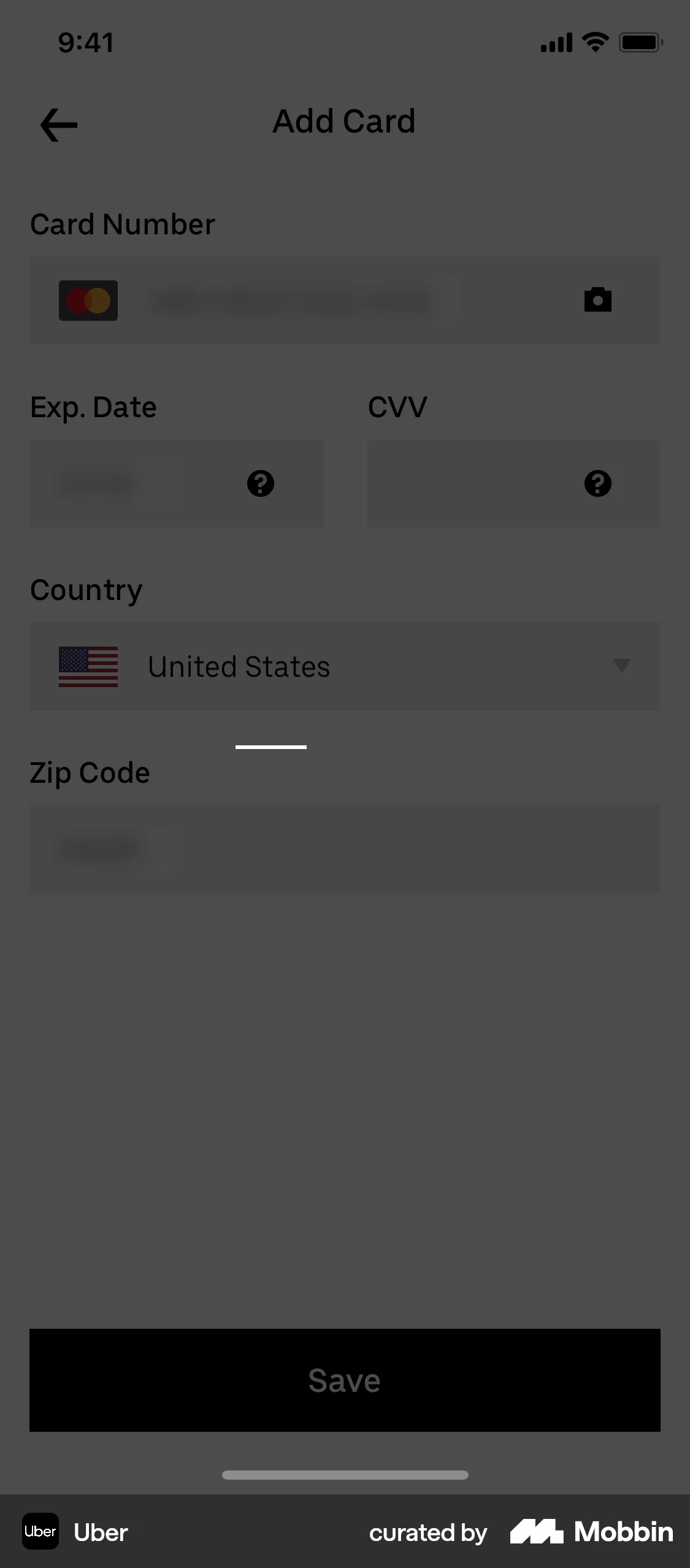
Task: Click the battery indicator in status bar
Action: point(640,42)
